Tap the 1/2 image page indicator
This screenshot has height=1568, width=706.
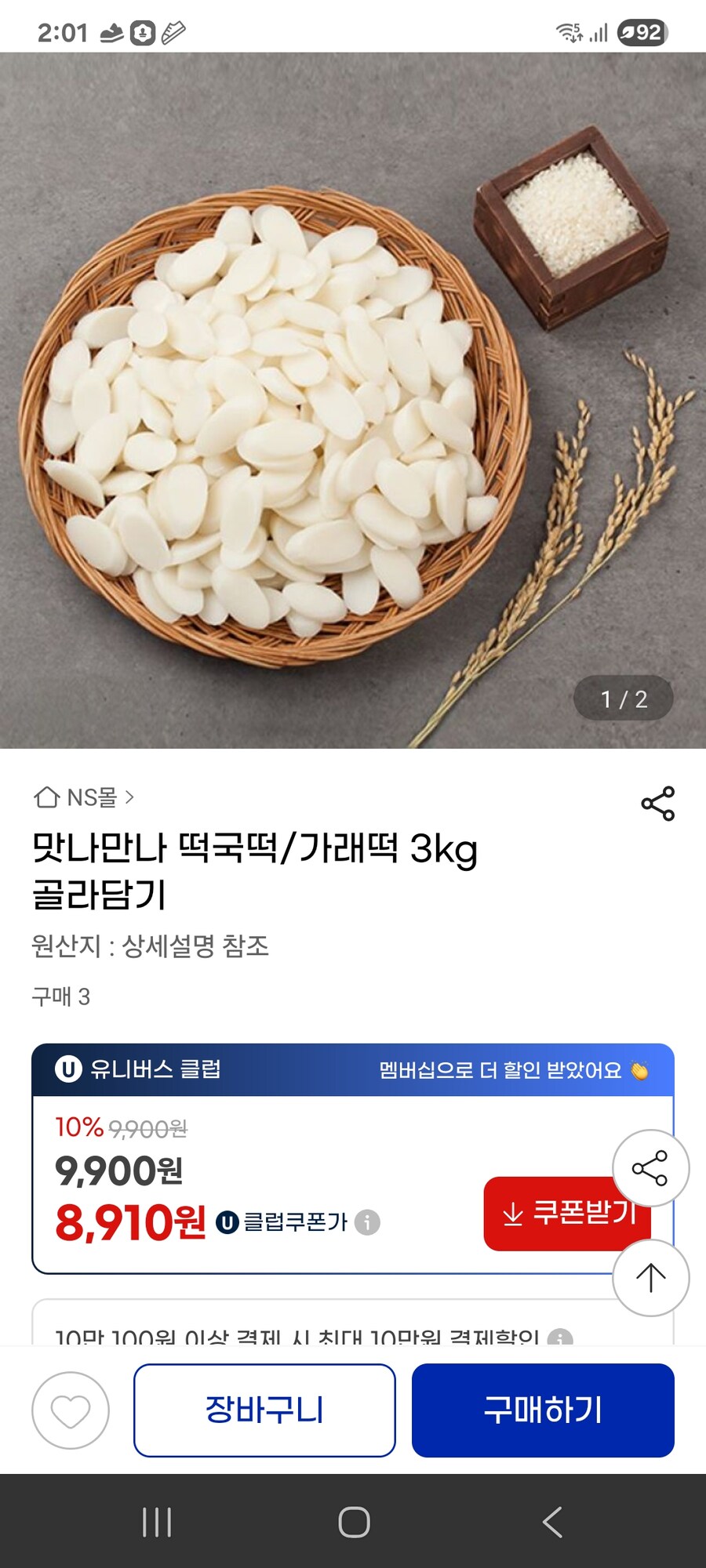[x=624, y=699]
